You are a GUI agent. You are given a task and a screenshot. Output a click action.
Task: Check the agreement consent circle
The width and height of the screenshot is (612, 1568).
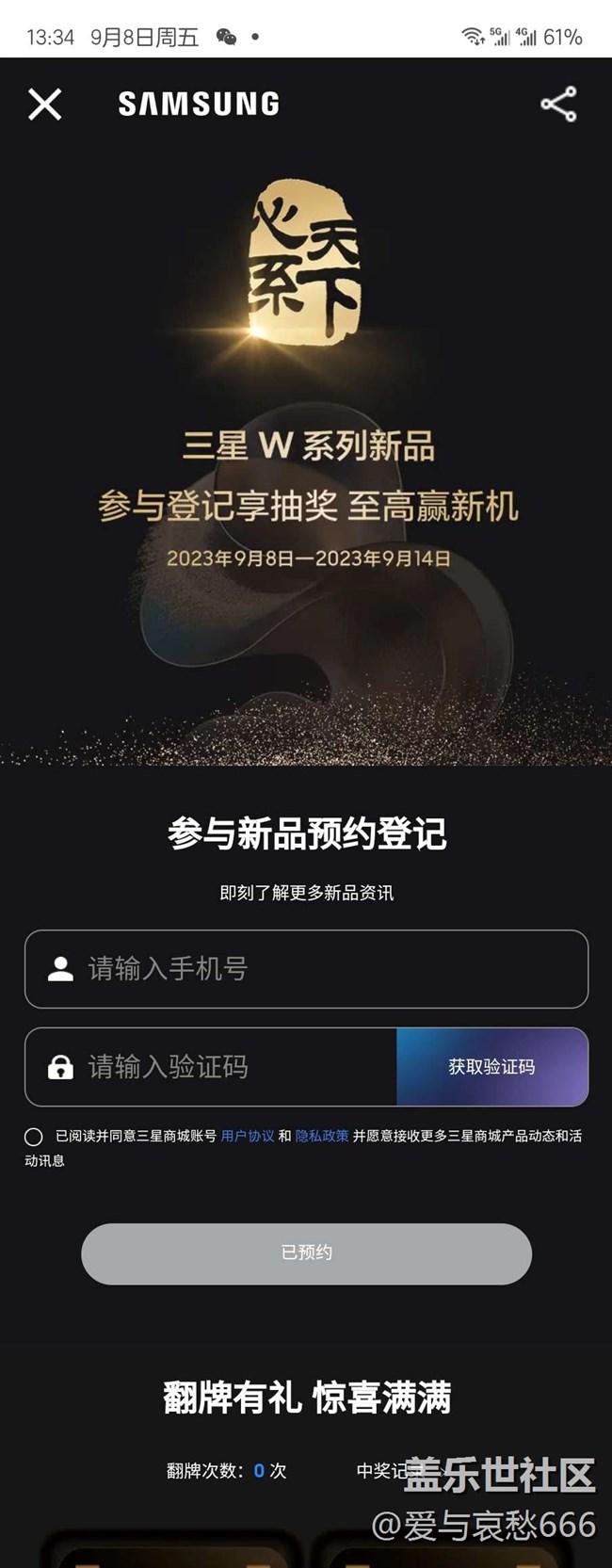tap(34, 1137)
